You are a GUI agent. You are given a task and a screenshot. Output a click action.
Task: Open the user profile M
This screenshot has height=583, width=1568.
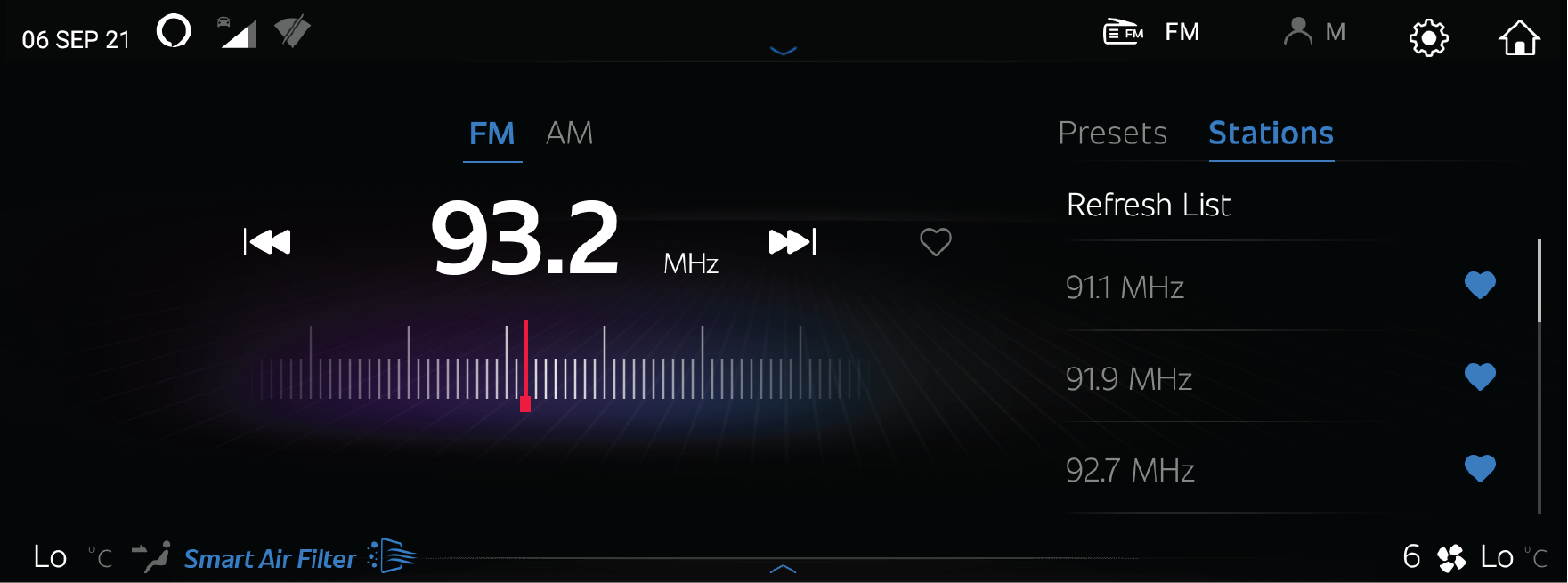(1314, 33)
